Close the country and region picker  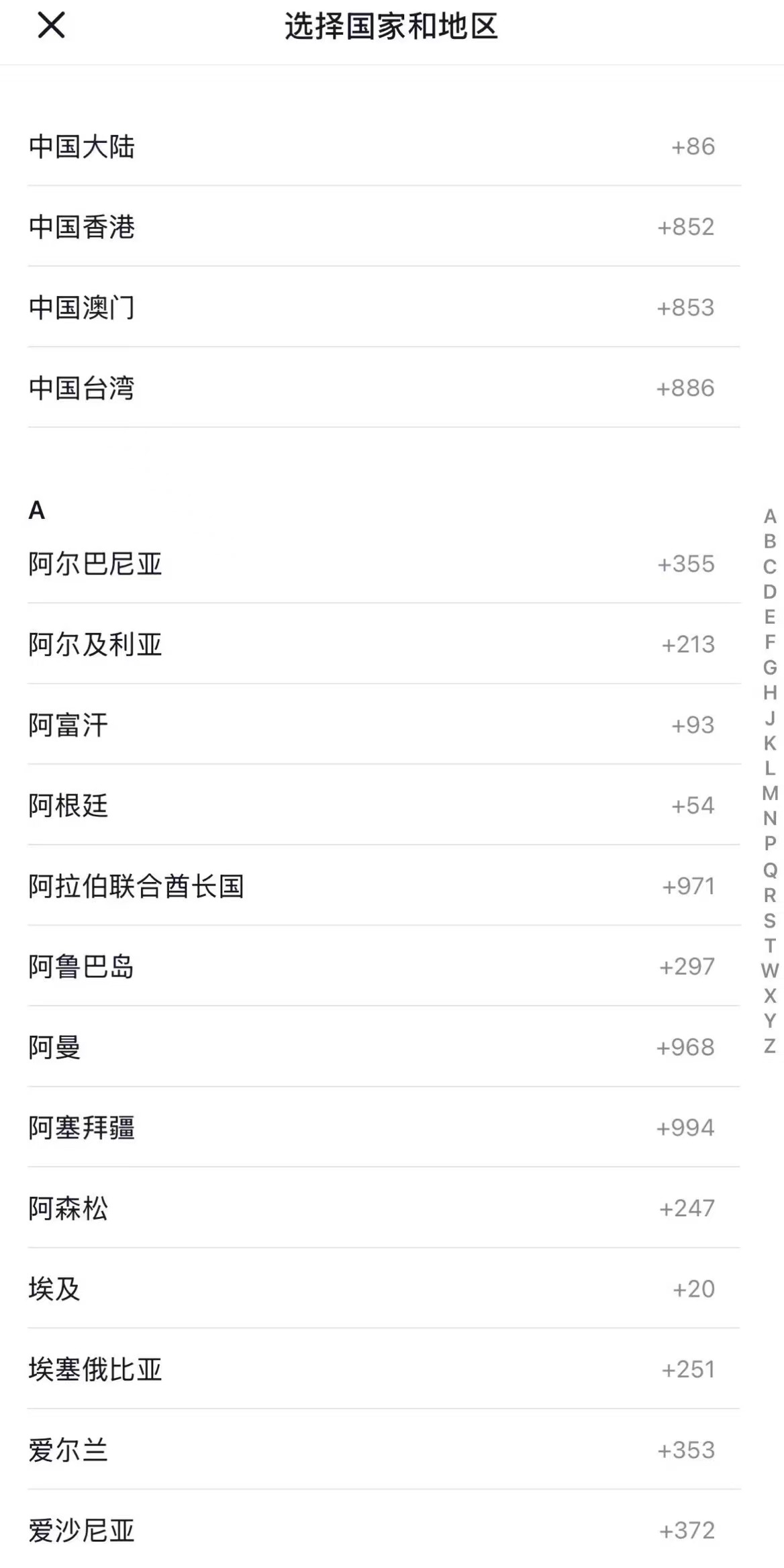[51, 26]
